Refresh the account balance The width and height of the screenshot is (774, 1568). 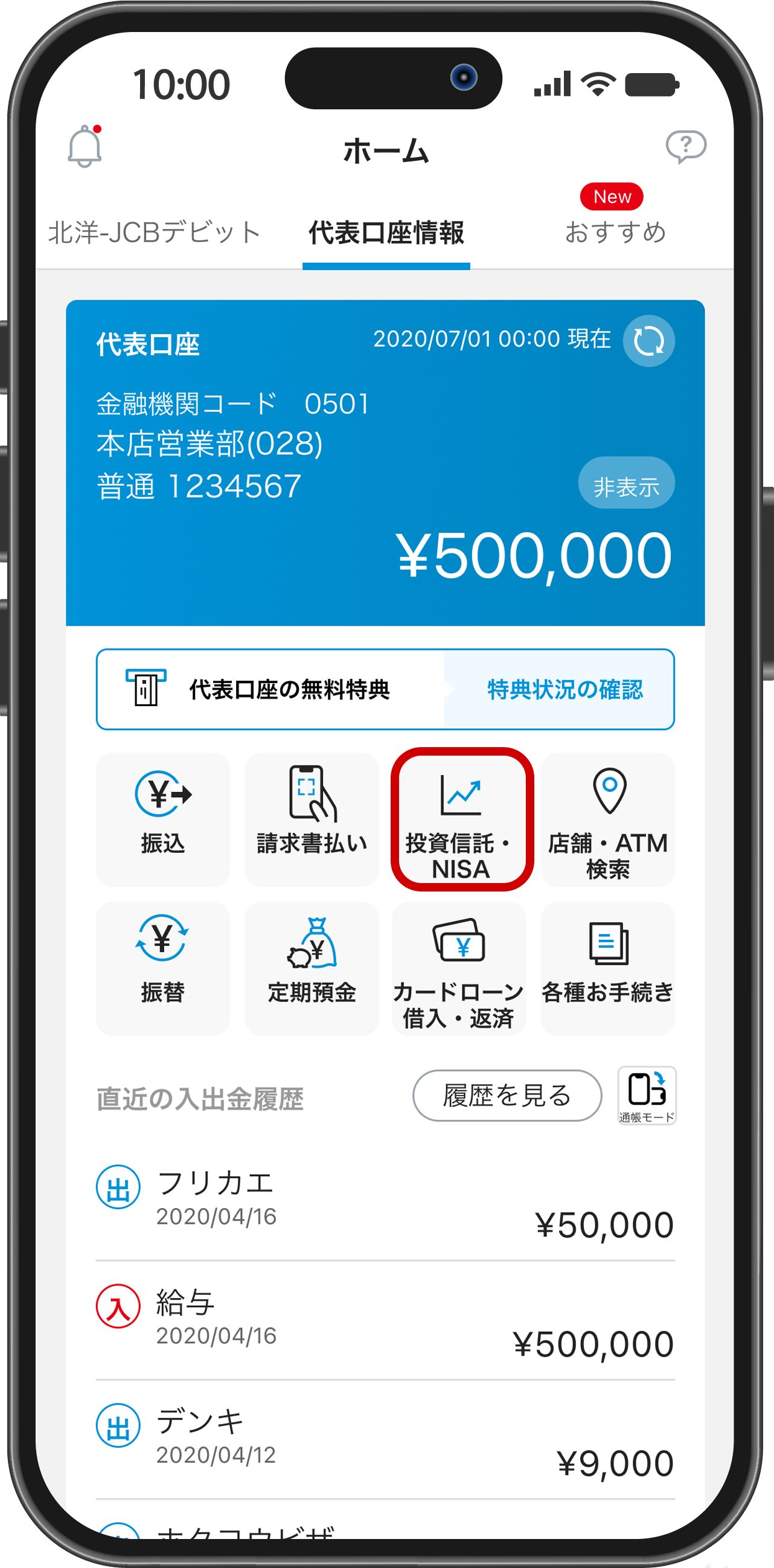pos(648,340)
